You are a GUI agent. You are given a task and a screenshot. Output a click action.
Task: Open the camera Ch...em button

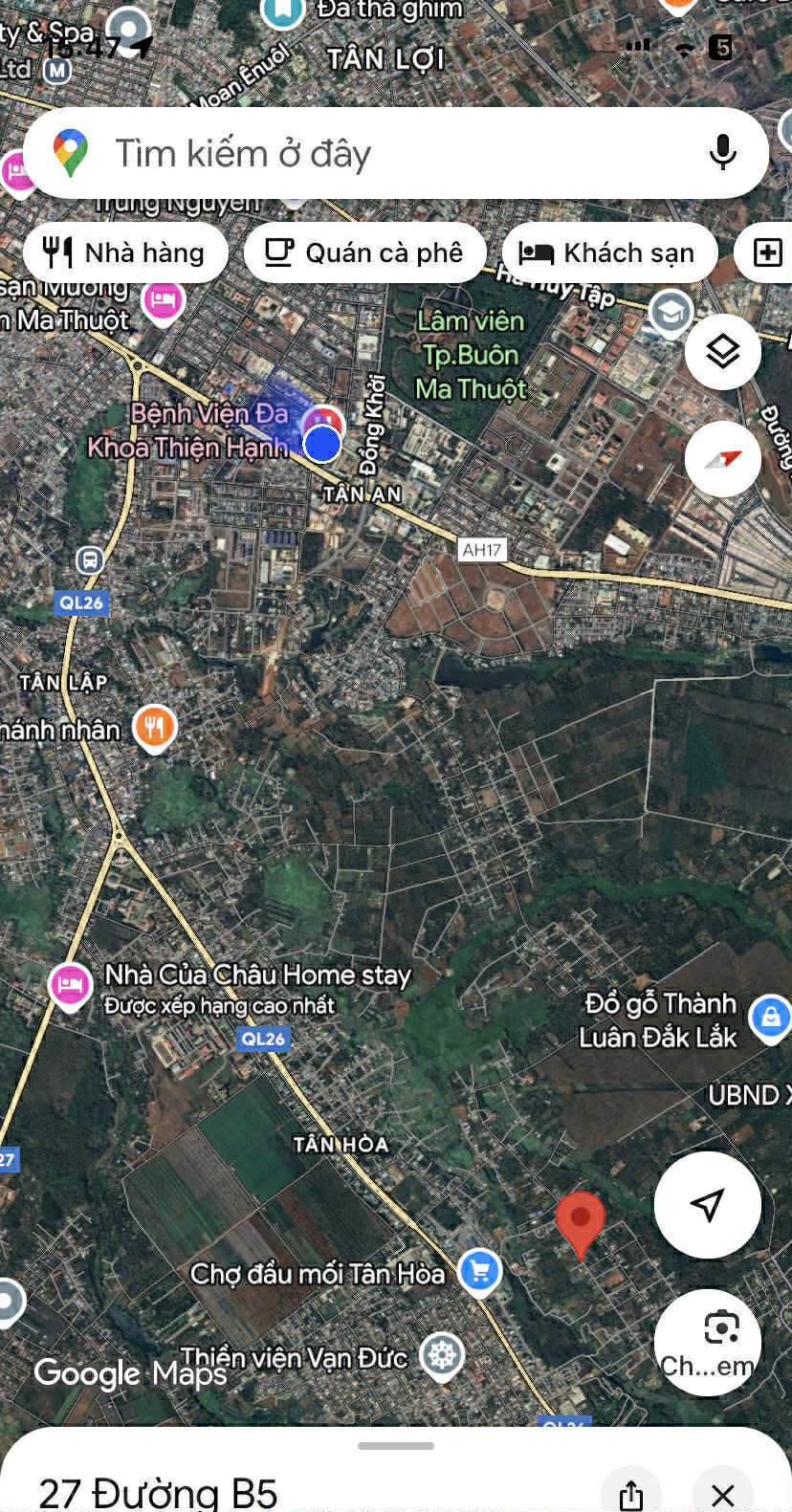click(x=708, y=1341)
